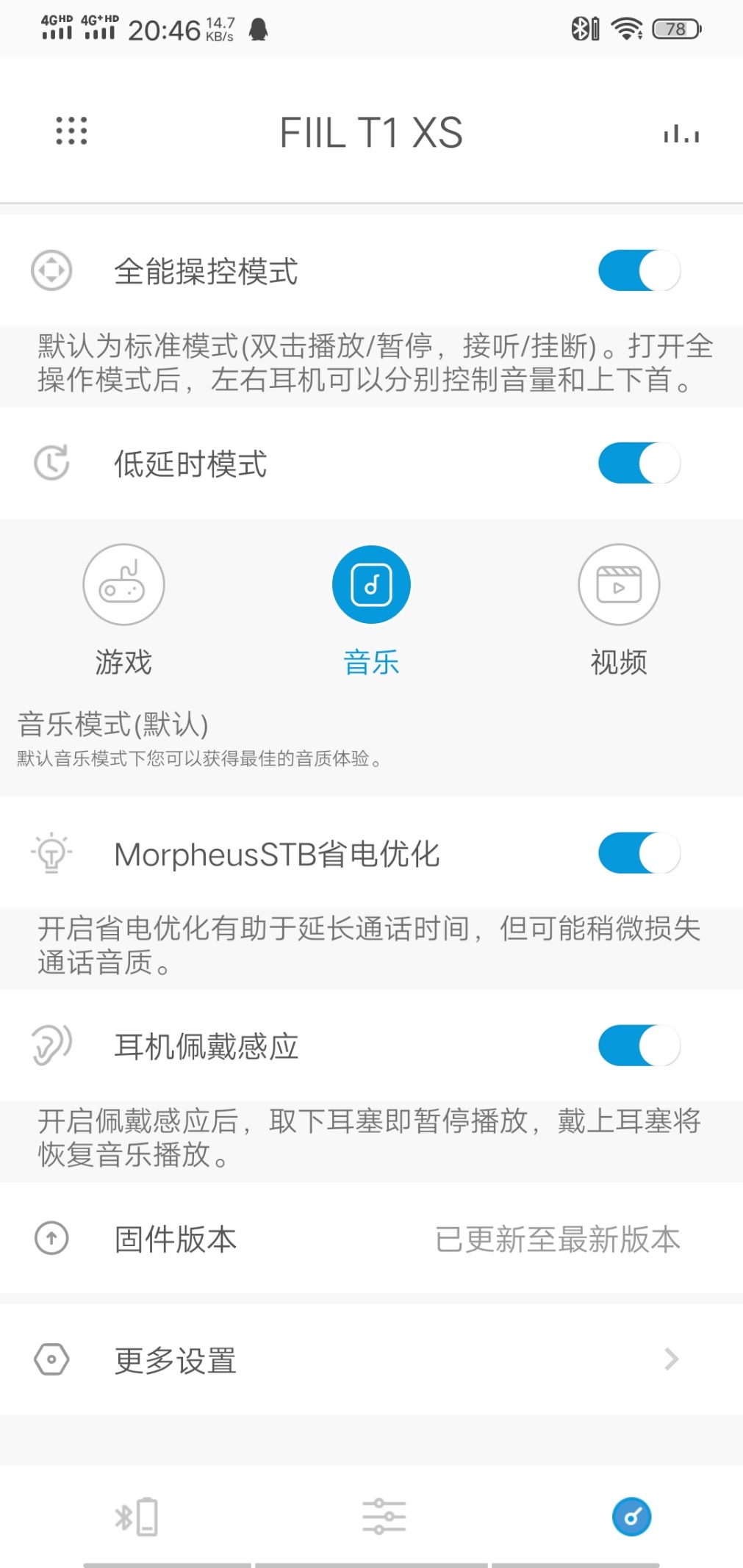This screenshot has width=743, height=1568.
Task: Click the 固件版本 upload arrow icon
Action: 51,1239
